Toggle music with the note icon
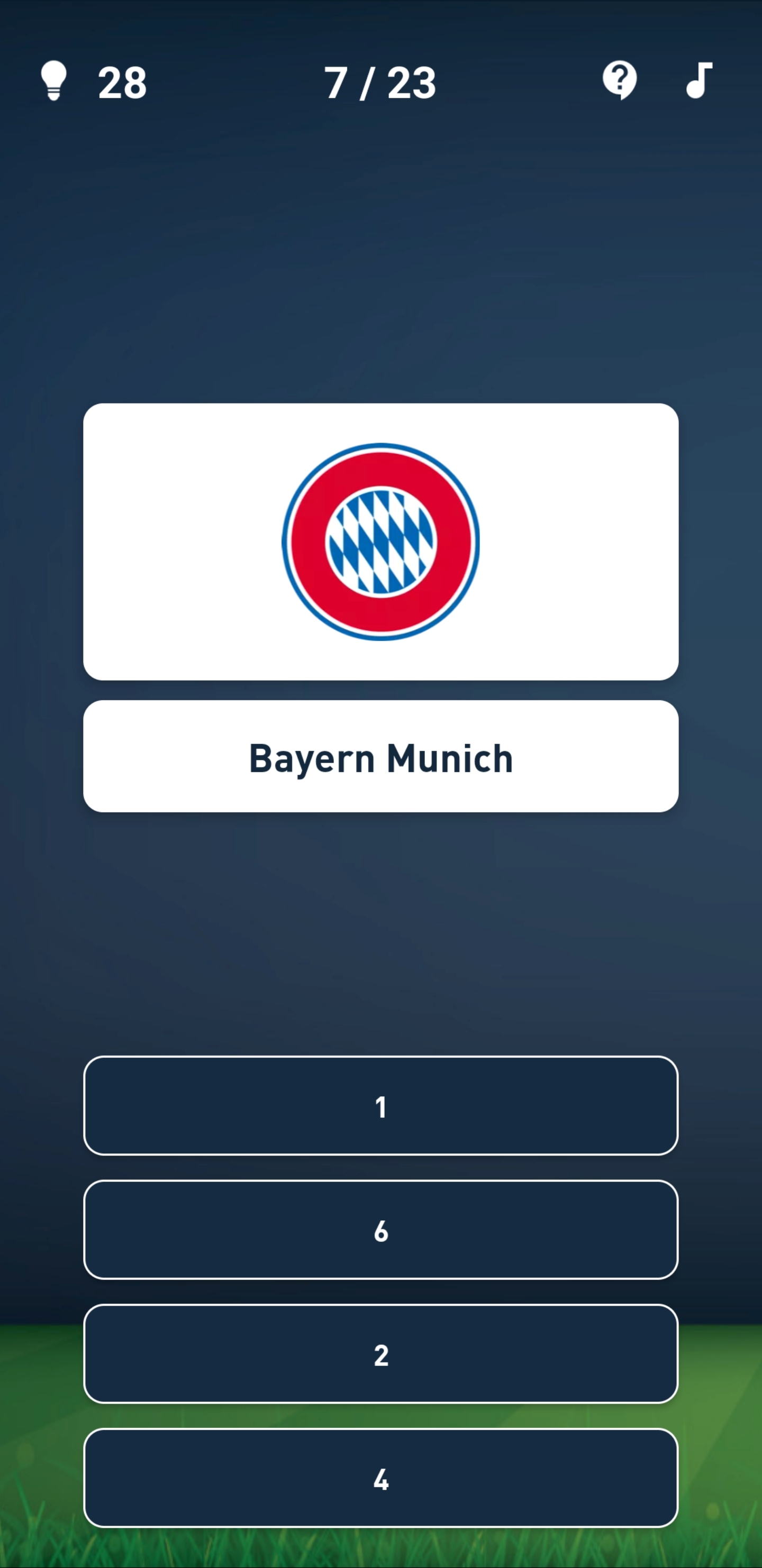762x1568 pixels. coord(698,80)
